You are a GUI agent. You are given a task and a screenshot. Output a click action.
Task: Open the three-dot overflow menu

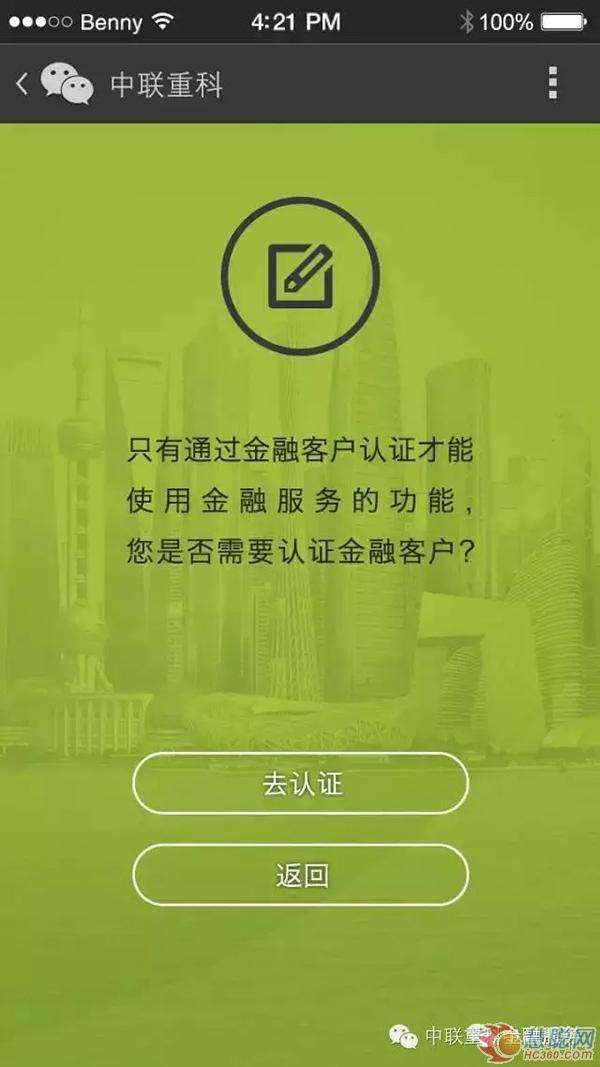pos(553,84)
